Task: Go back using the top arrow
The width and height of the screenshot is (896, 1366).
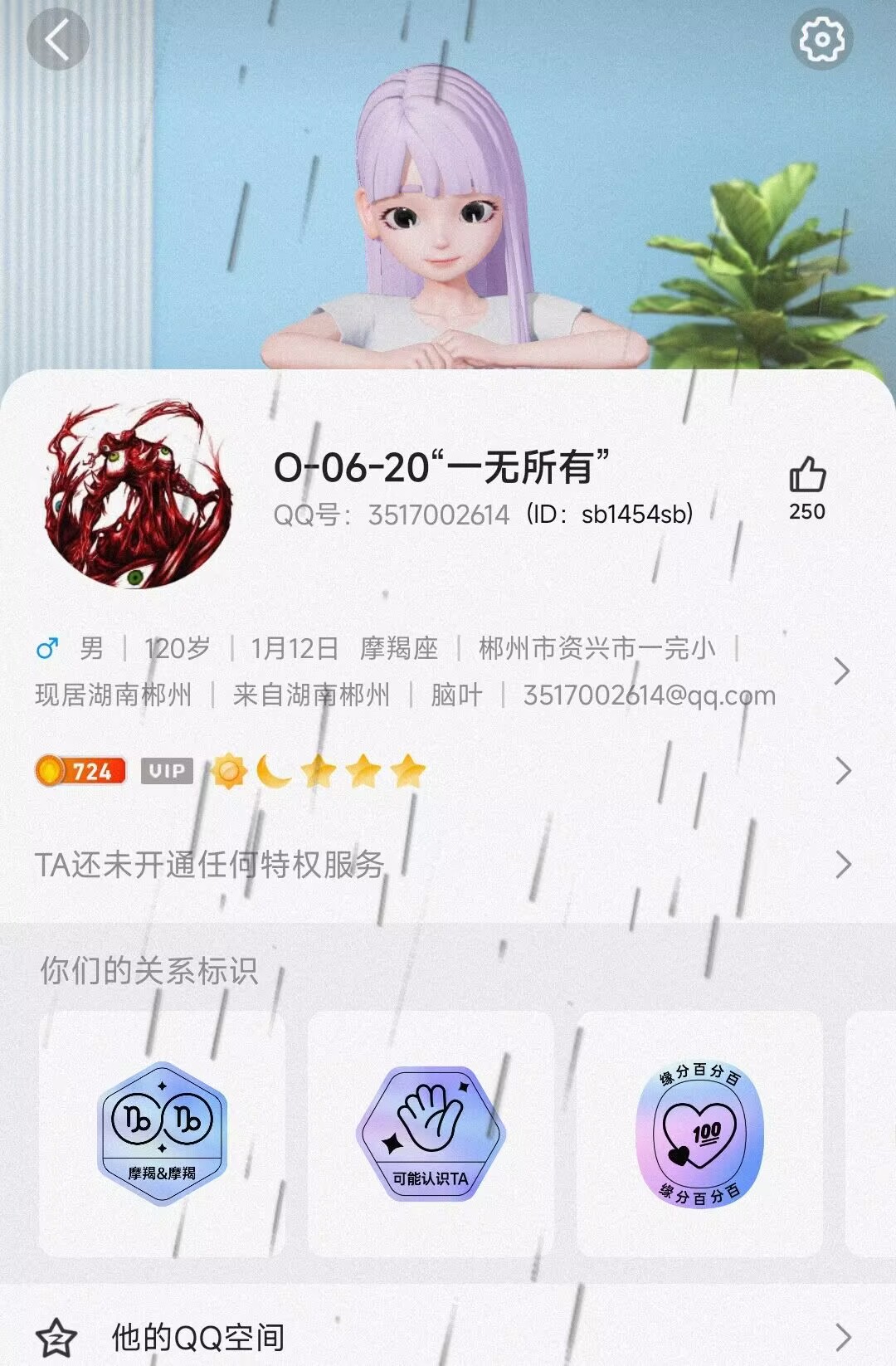Action: (x=57, y=40)
